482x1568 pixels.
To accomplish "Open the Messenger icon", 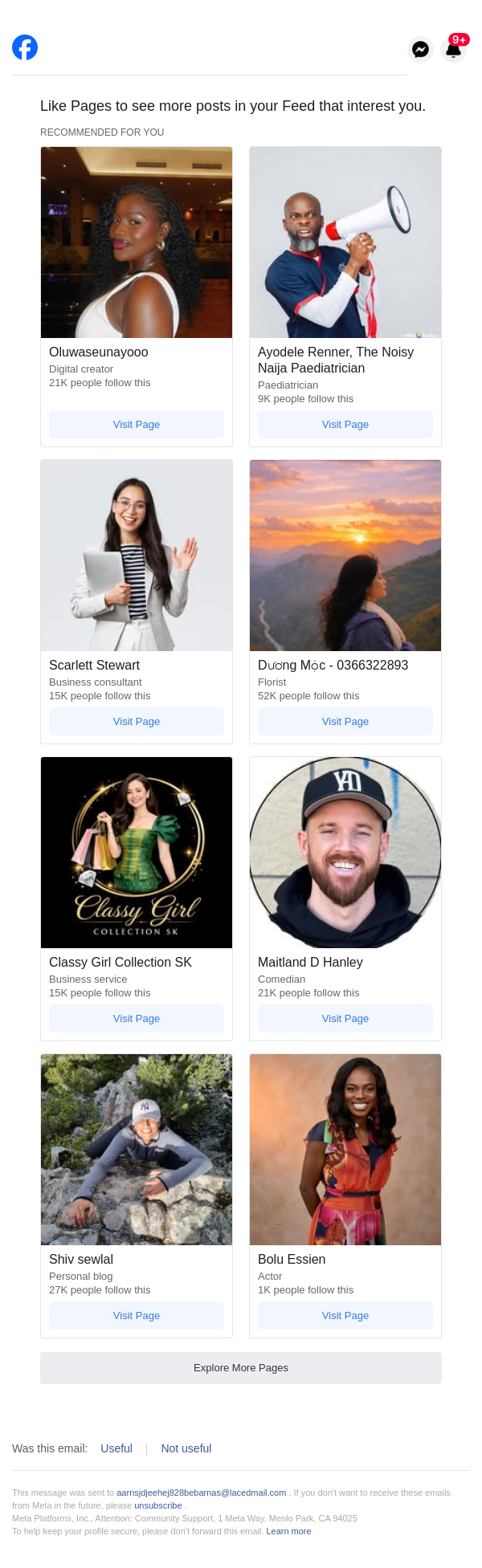I will pos(420,50).
